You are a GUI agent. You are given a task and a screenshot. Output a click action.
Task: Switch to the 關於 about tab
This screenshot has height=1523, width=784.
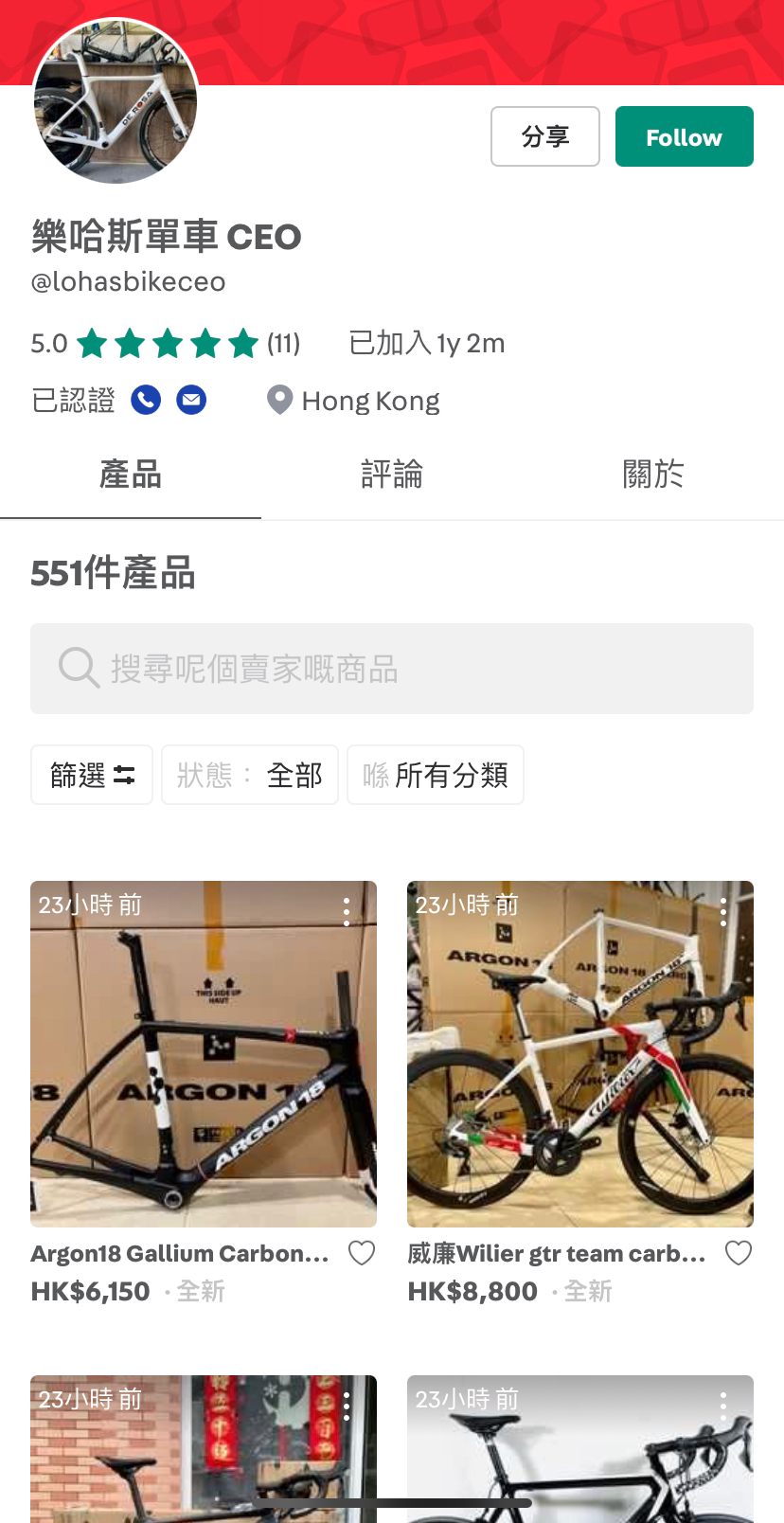pyautogui.click(x=652, y=475)
